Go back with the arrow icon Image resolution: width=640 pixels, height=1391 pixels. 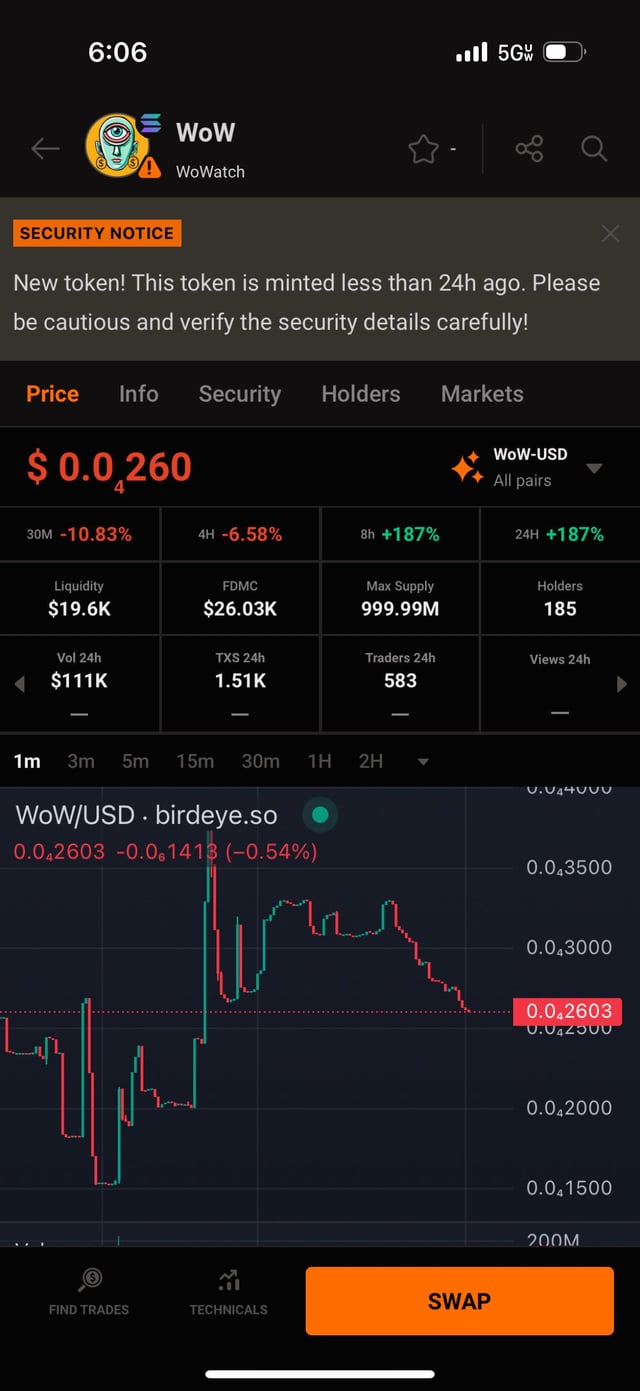click(45, 150)
